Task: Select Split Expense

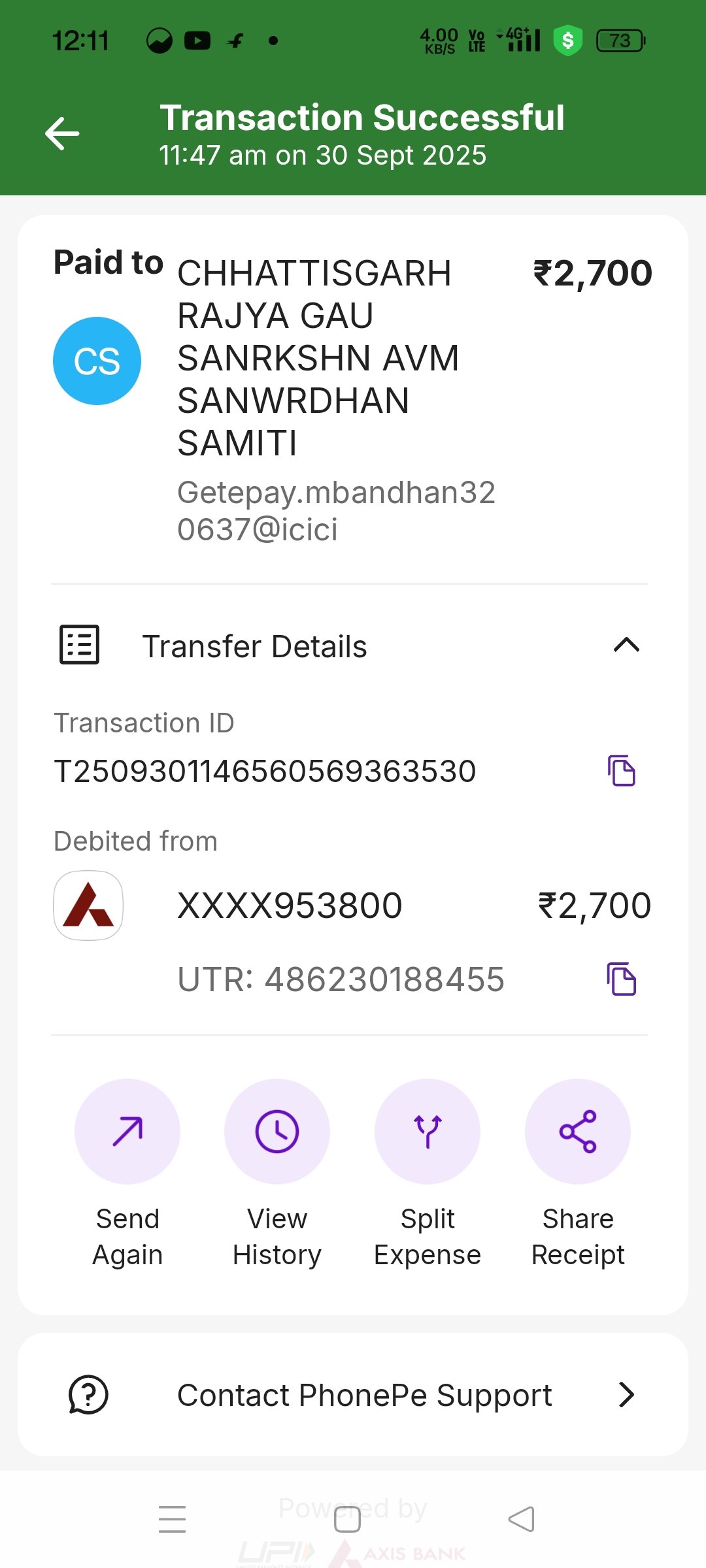Action: [428, 1132]
